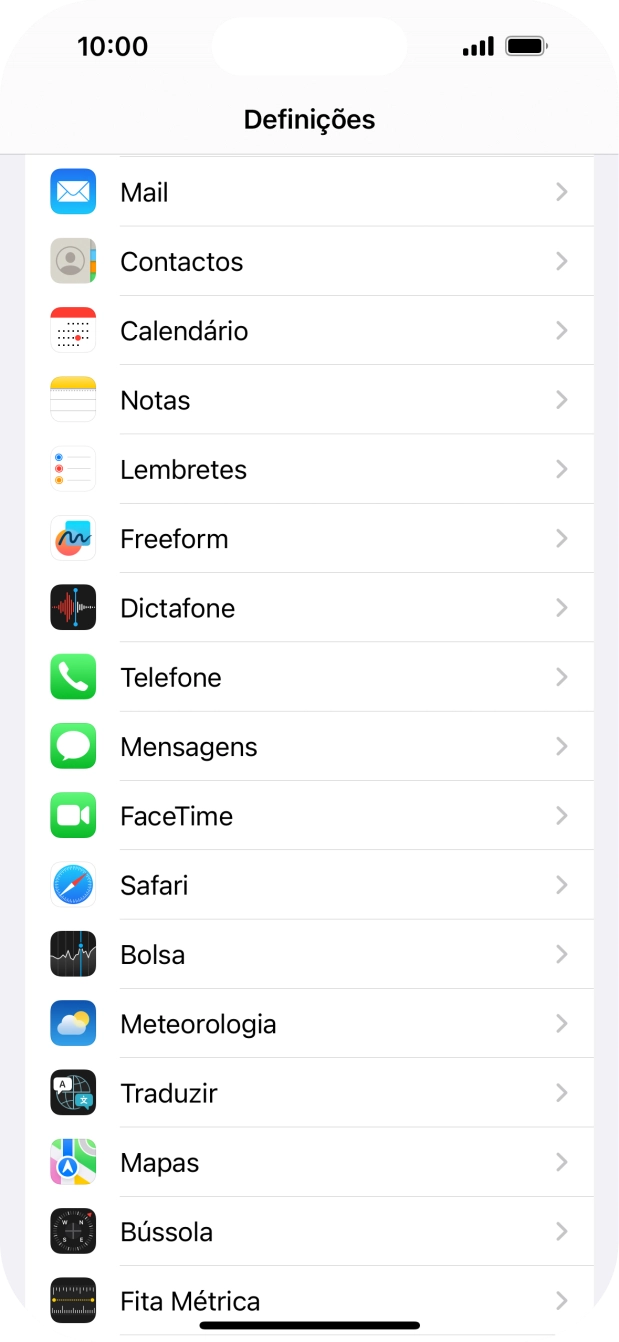Go to Traduzir settings
The width and height of the screenshot is (619, 1342).
point(309,1093)
